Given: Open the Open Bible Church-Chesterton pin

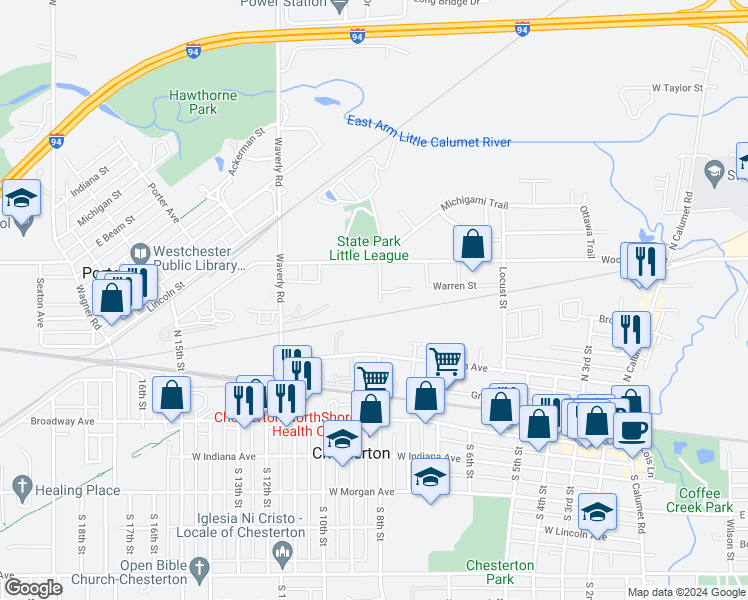Looking at the screenshot, I should (x=199, y=571).
